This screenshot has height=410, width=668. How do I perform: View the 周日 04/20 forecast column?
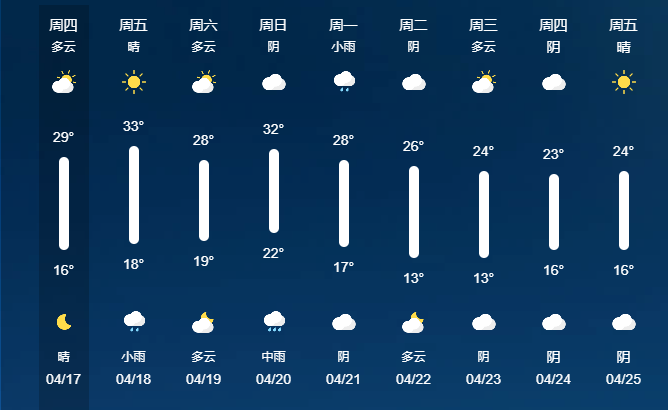[x=274, y=205]
